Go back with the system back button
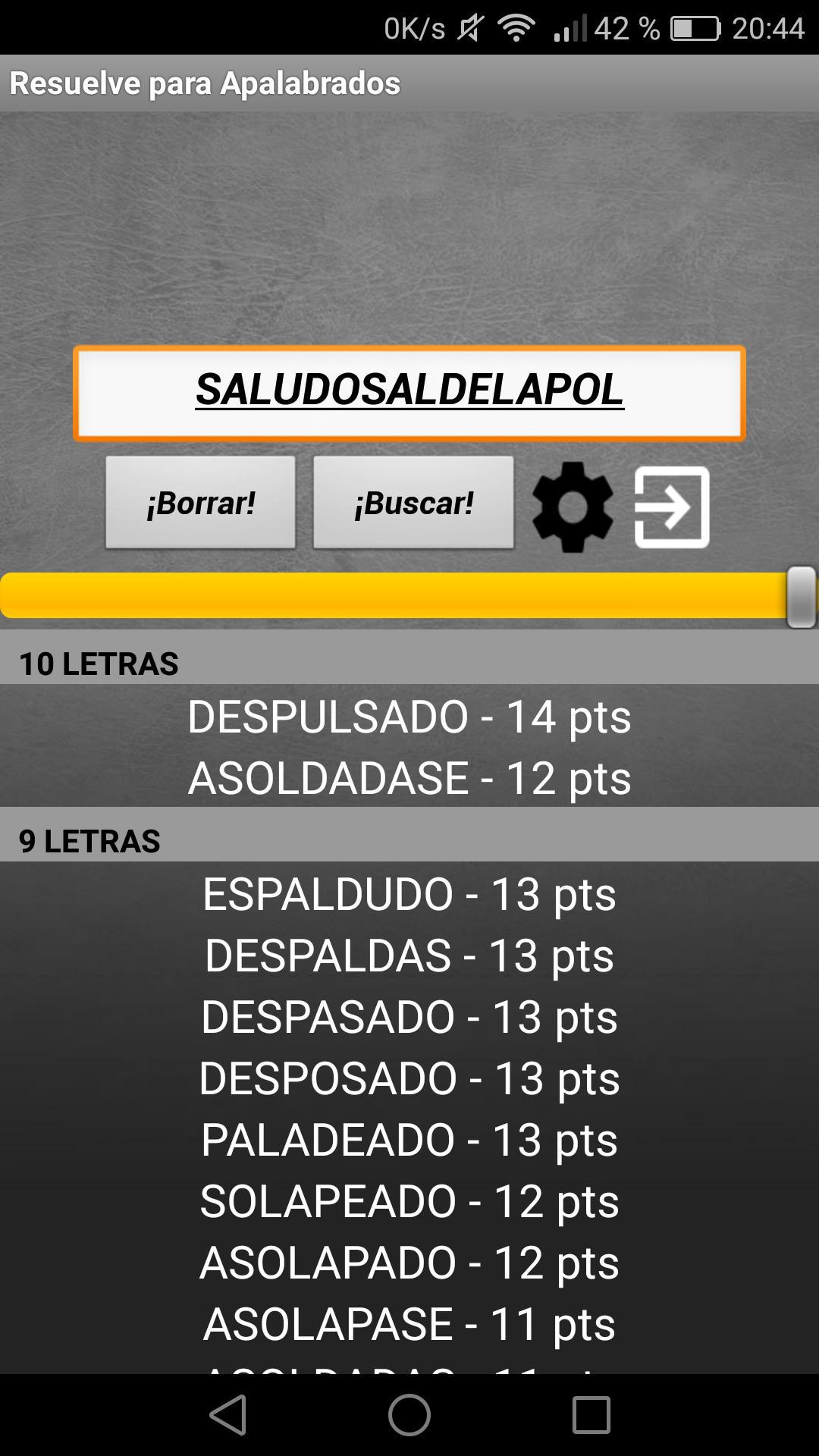The width and height of the screenshot is (819, 1456). 227,1415
